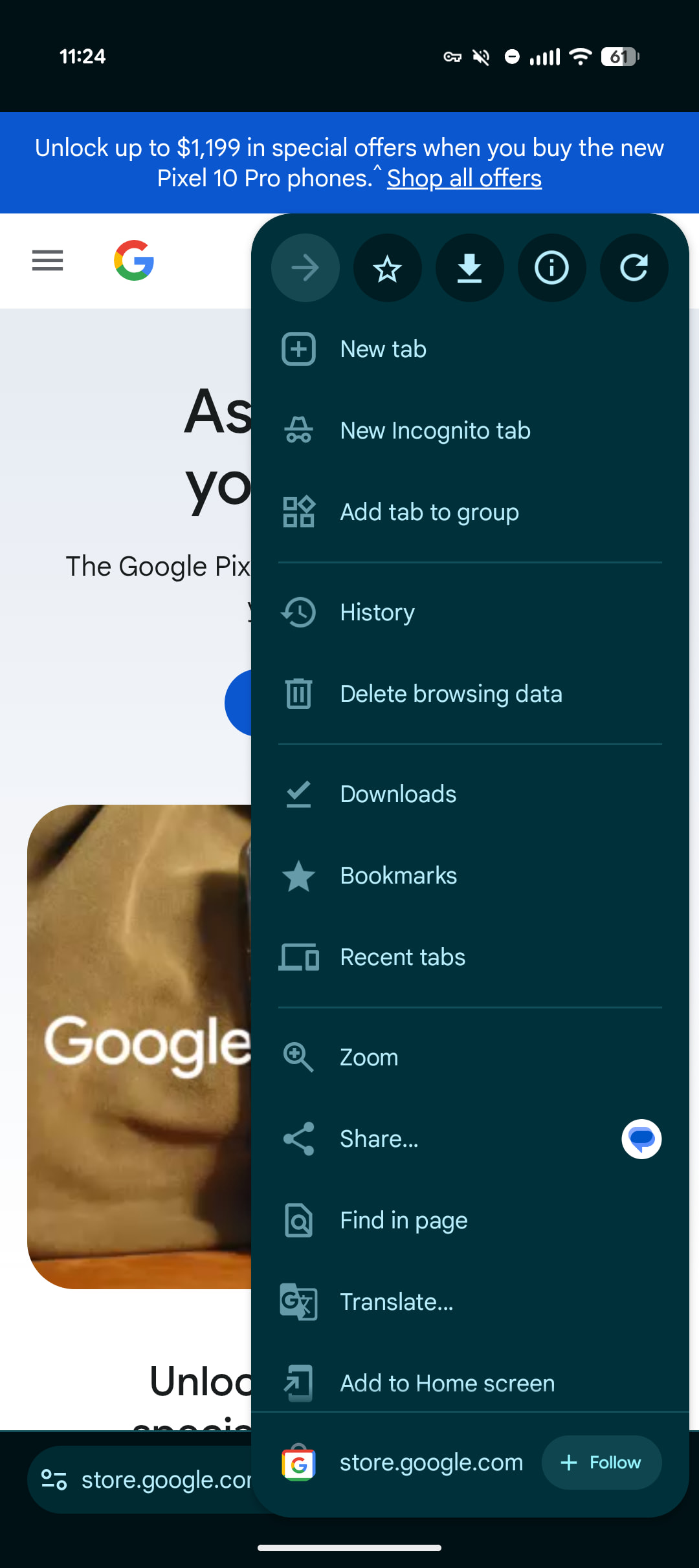
Task: Open a New Incognito tab
Action: (435, 431)
